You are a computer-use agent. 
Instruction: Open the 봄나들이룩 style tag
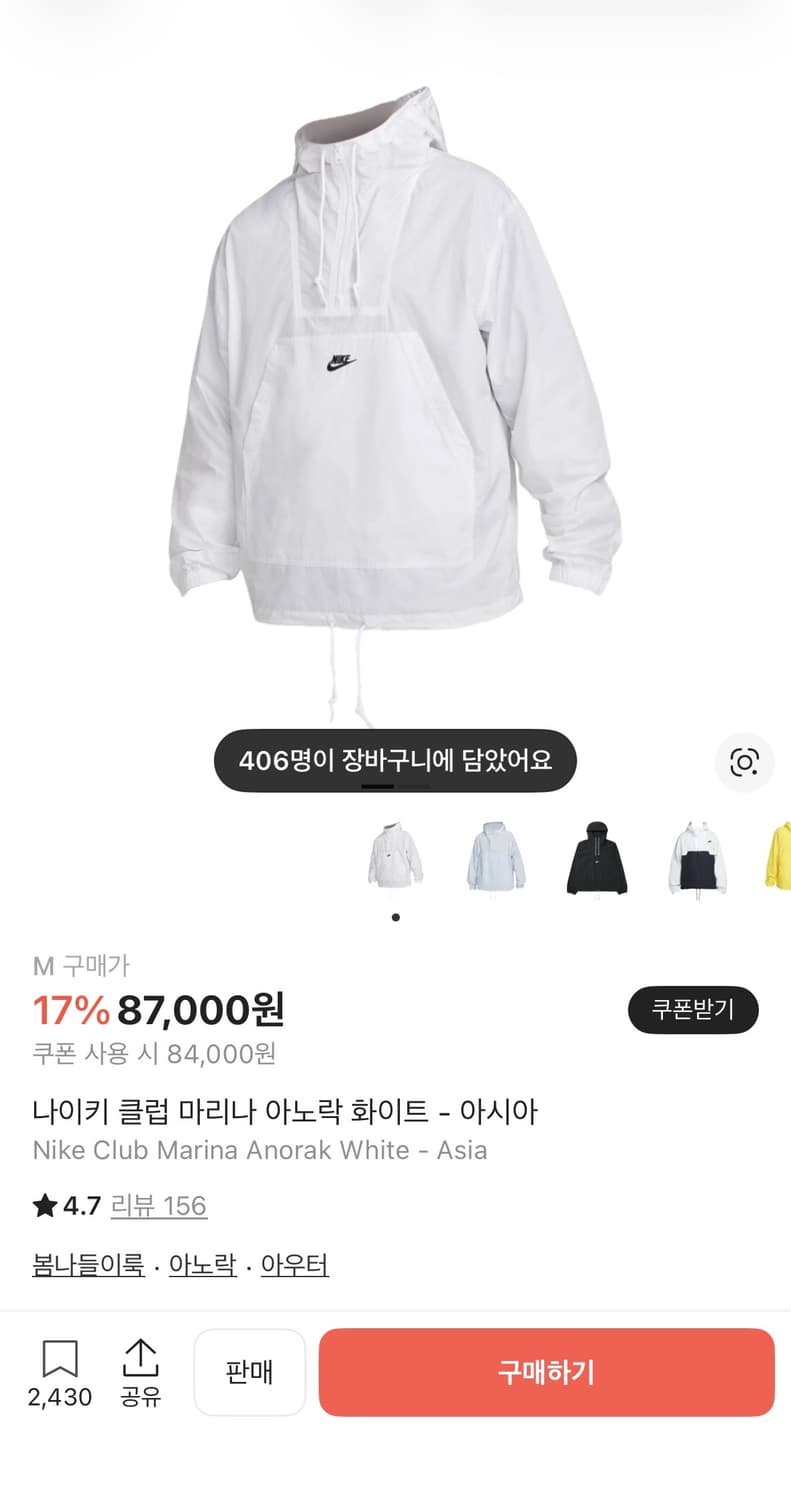88,1264
